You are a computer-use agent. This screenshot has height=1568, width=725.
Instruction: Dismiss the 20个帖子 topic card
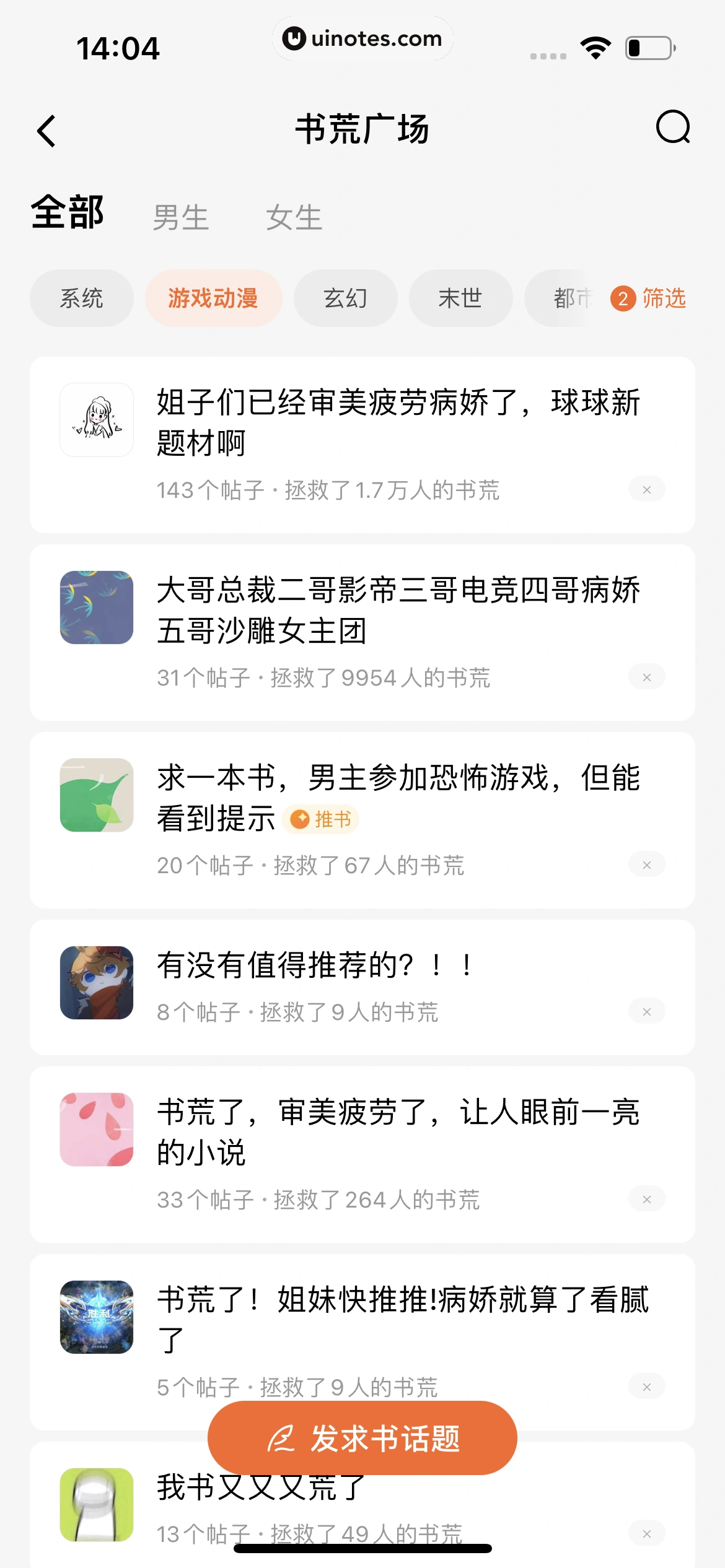[x=646, y=865]
